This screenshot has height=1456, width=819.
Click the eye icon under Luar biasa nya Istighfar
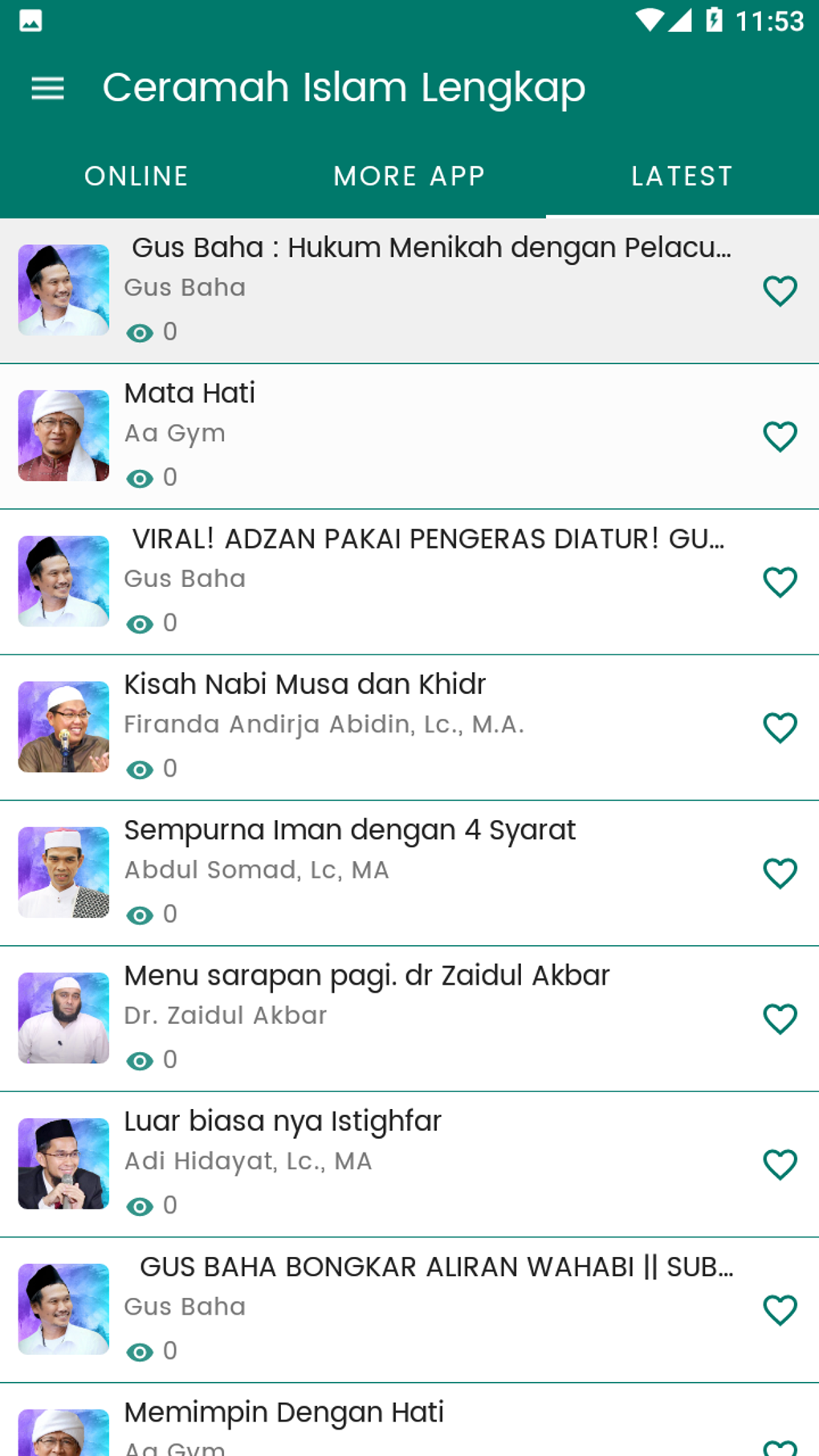point(141,1205)
